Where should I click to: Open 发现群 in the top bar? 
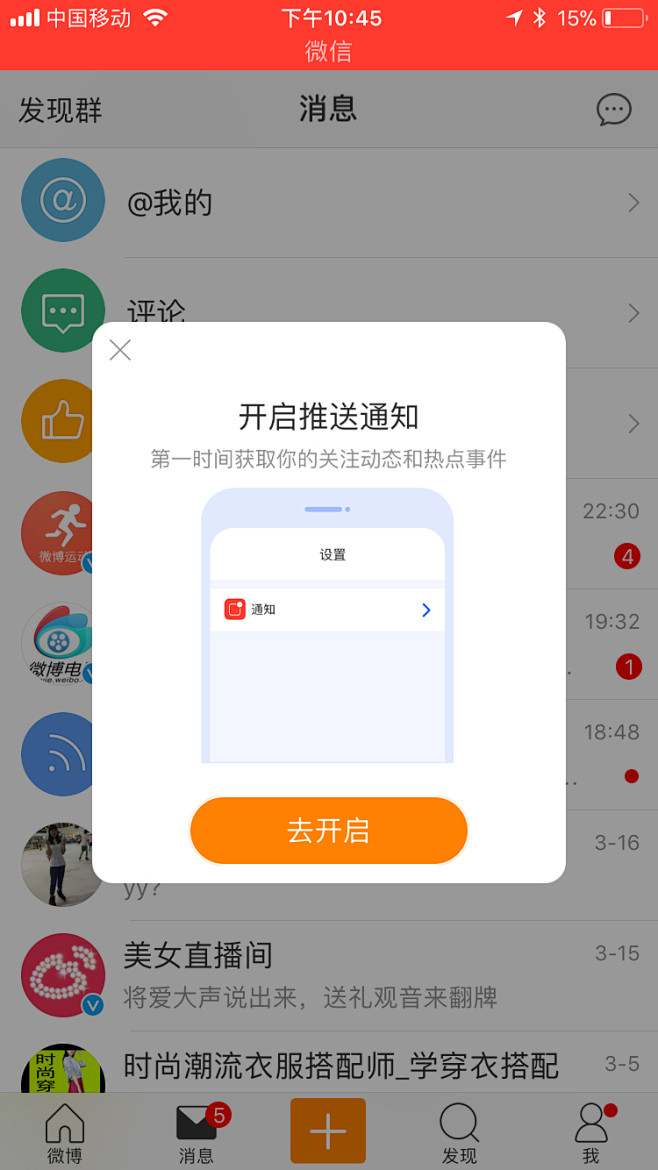(60, 110)
